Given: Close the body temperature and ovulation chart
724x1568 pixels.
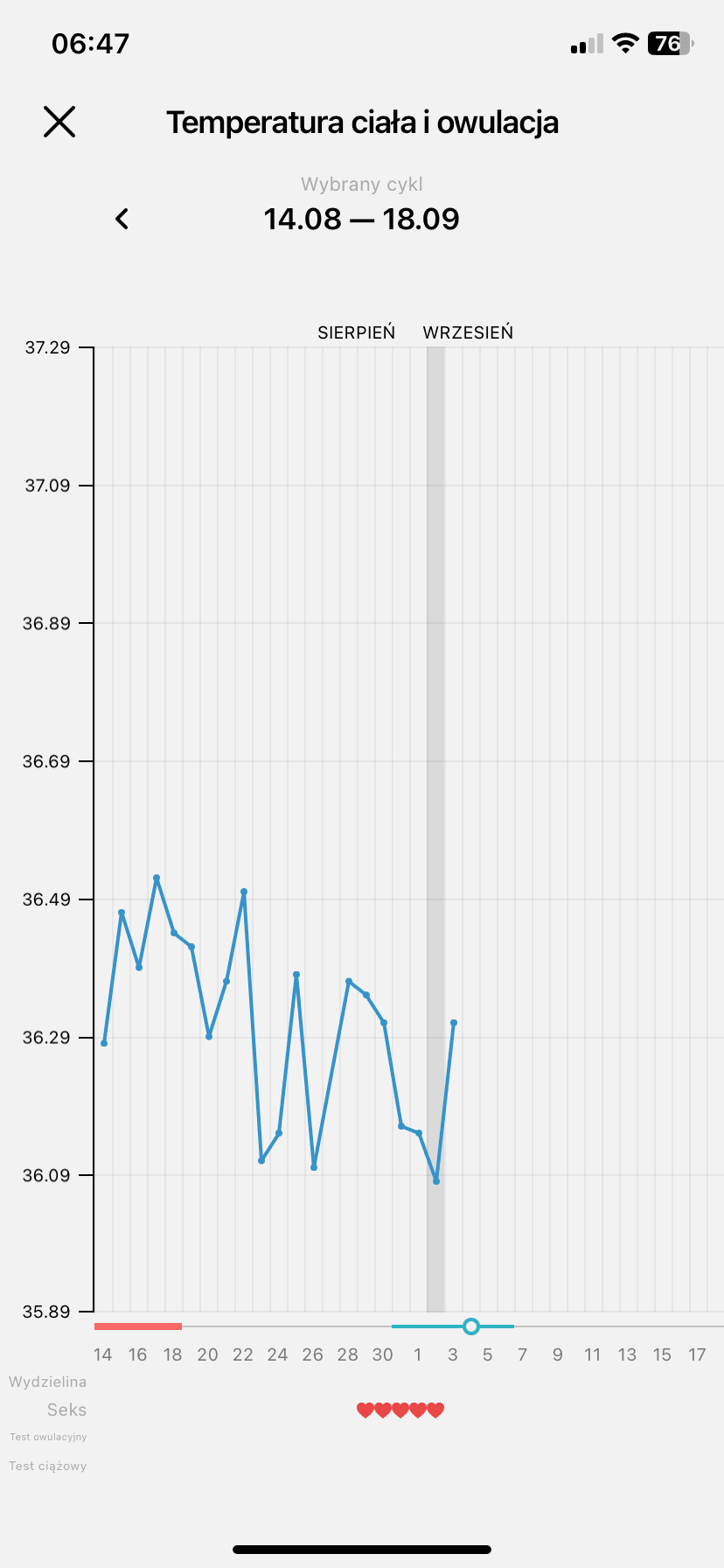Looking at the screenshot, I should pyautogui.click(x=59, y=122).
